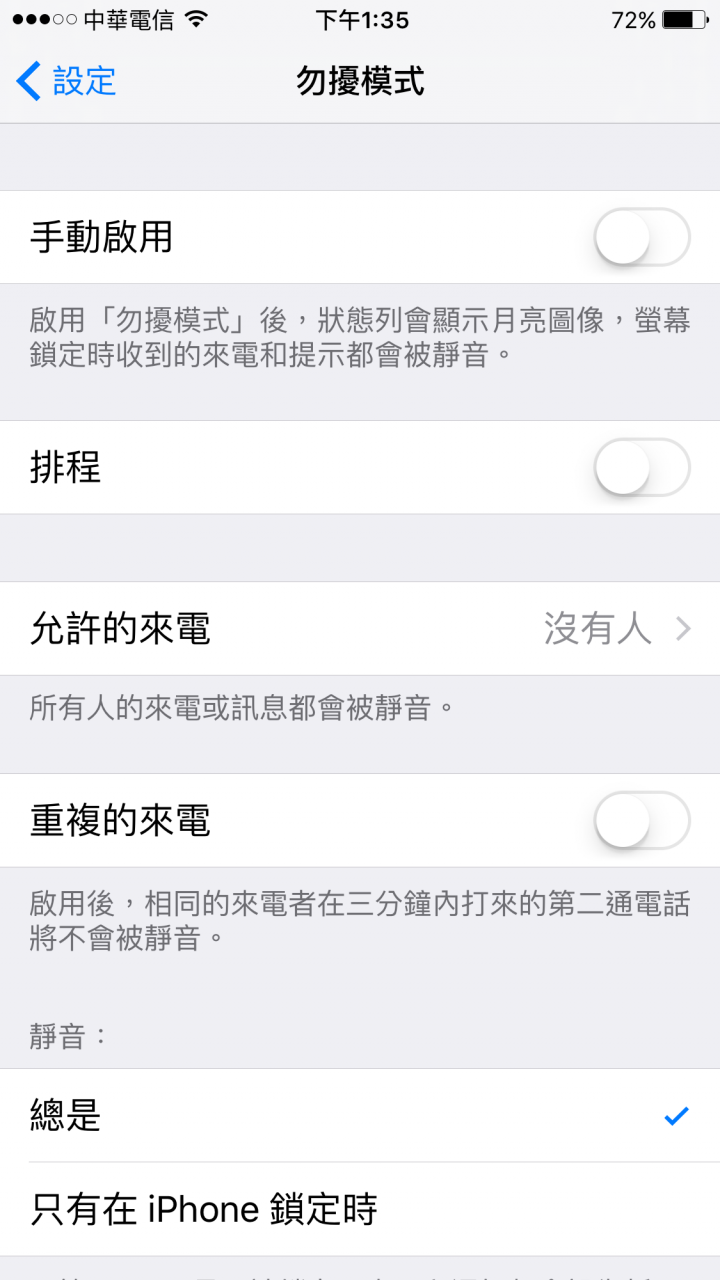This screenshot has width=720, height=1280.
Task: Enable the 手動啟用 switch
Action: click(x=641, y=237)
